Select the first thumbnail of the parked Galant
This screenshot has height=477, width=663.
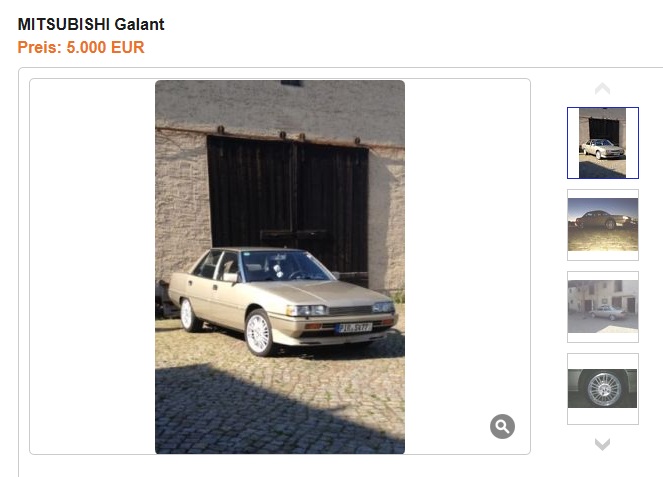click(x=602, y=143)
